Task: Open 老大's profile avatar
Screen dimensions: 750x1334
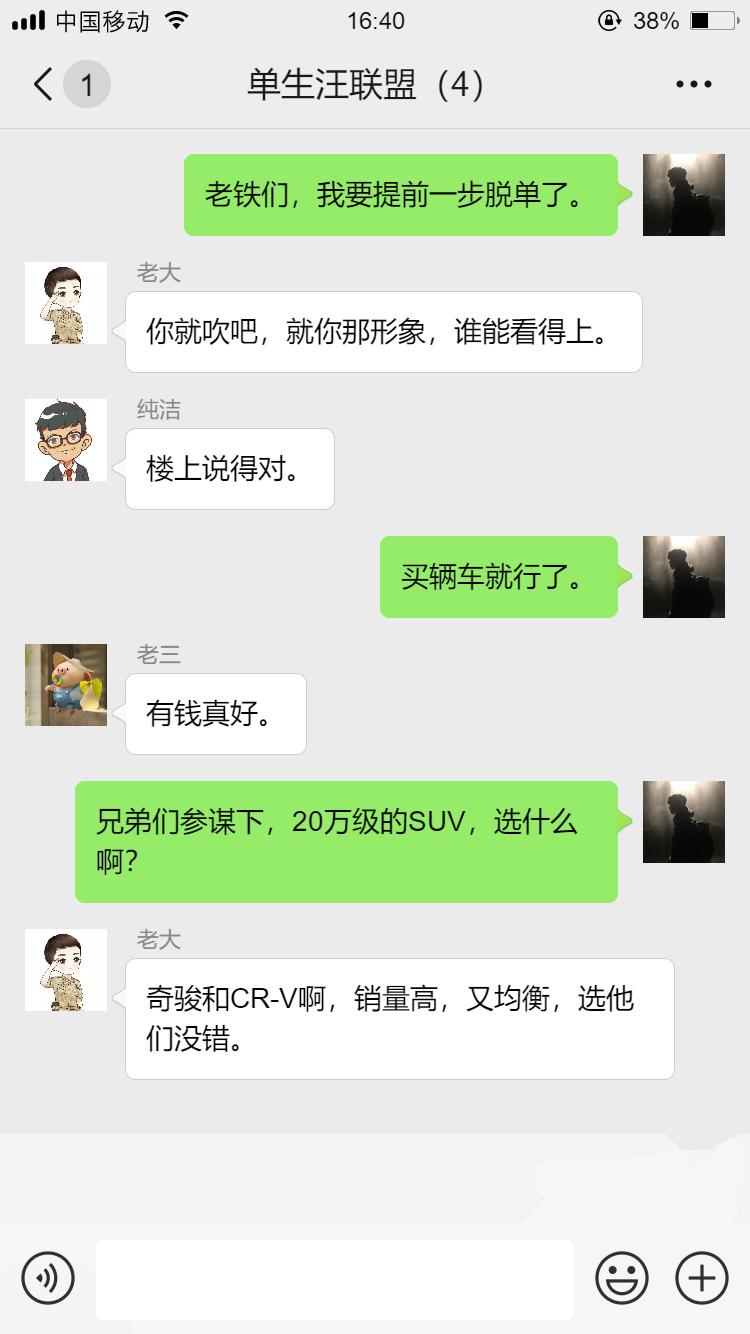Action: [66, 302]
